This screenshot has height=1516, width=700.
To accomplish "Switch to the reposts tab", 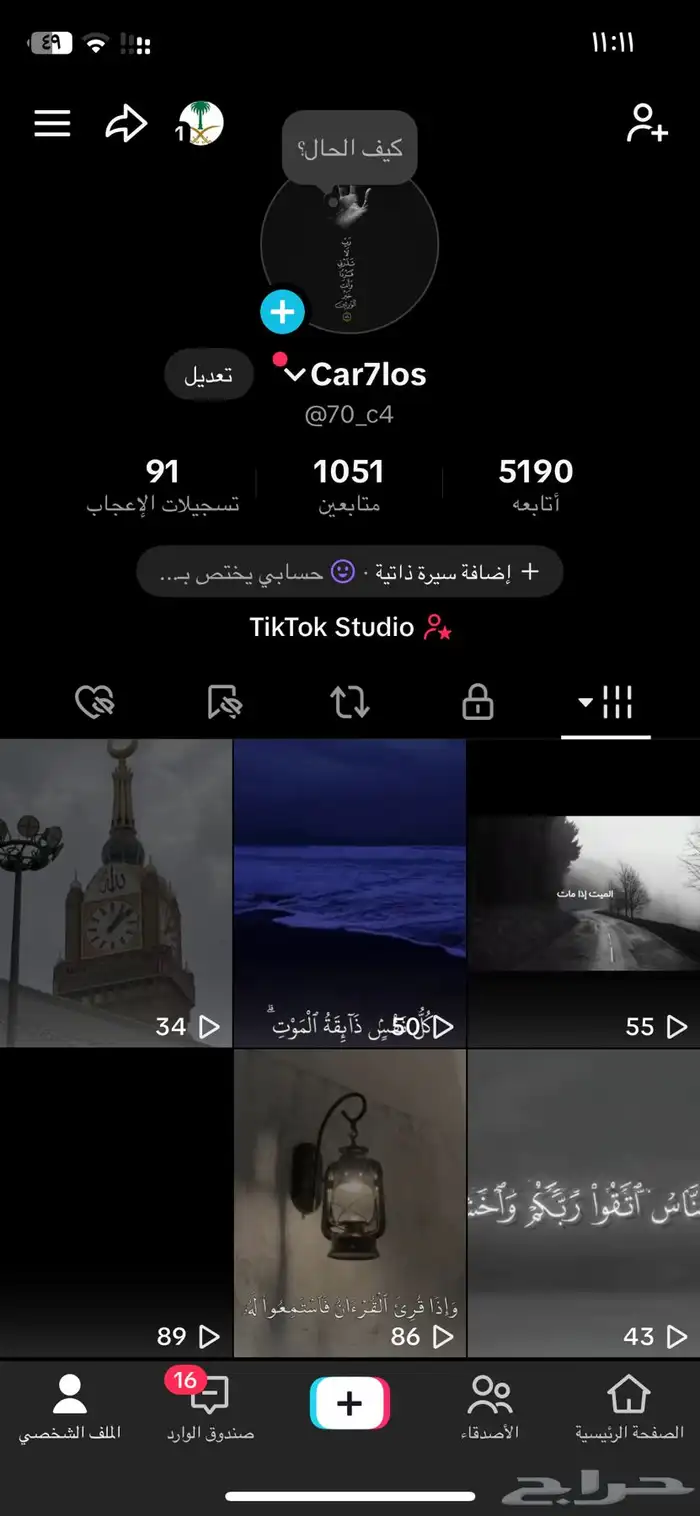I will (x=350, y=703).
